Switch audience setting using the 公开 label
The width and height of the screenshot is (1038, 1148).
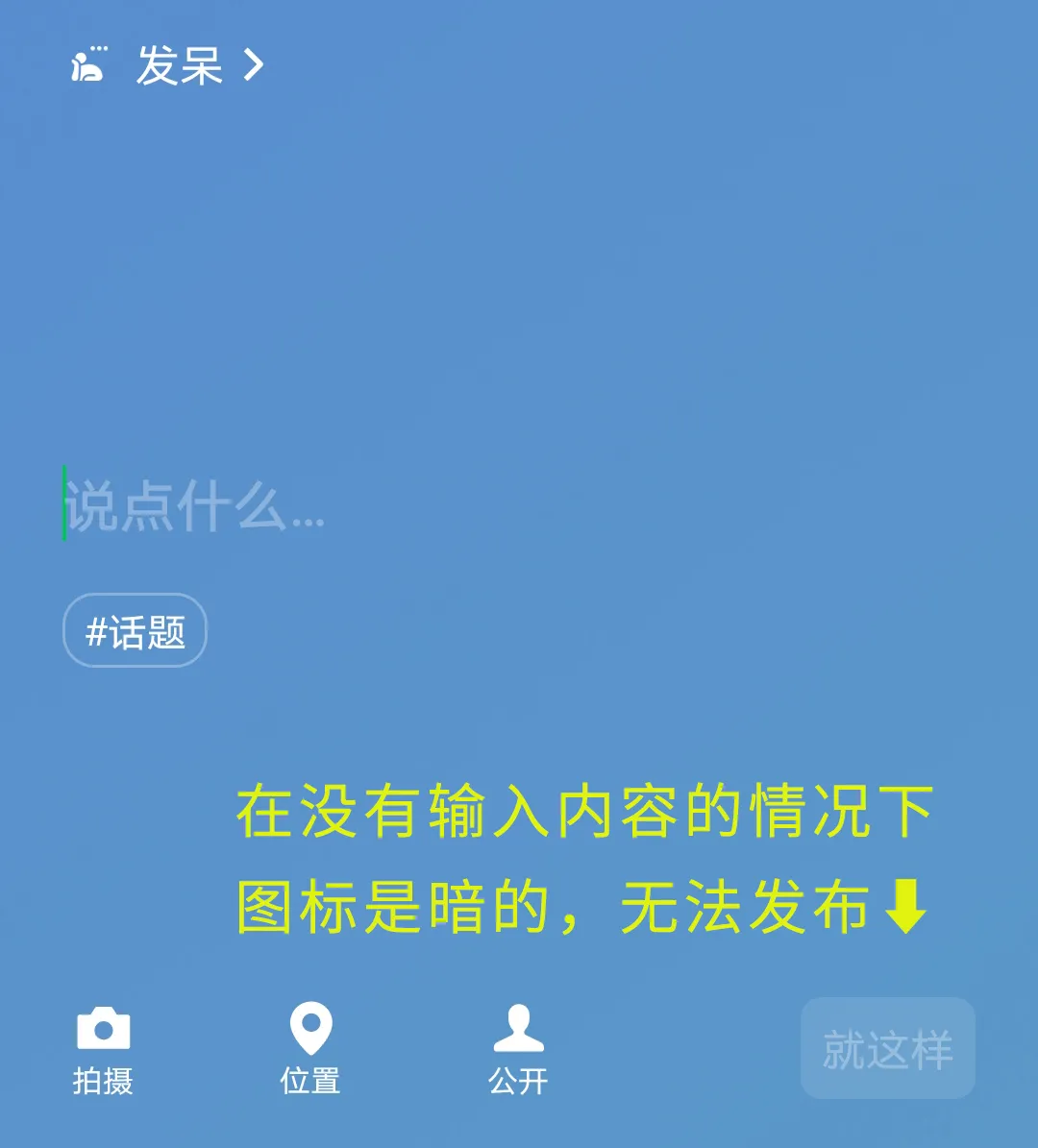(519, 1079)
